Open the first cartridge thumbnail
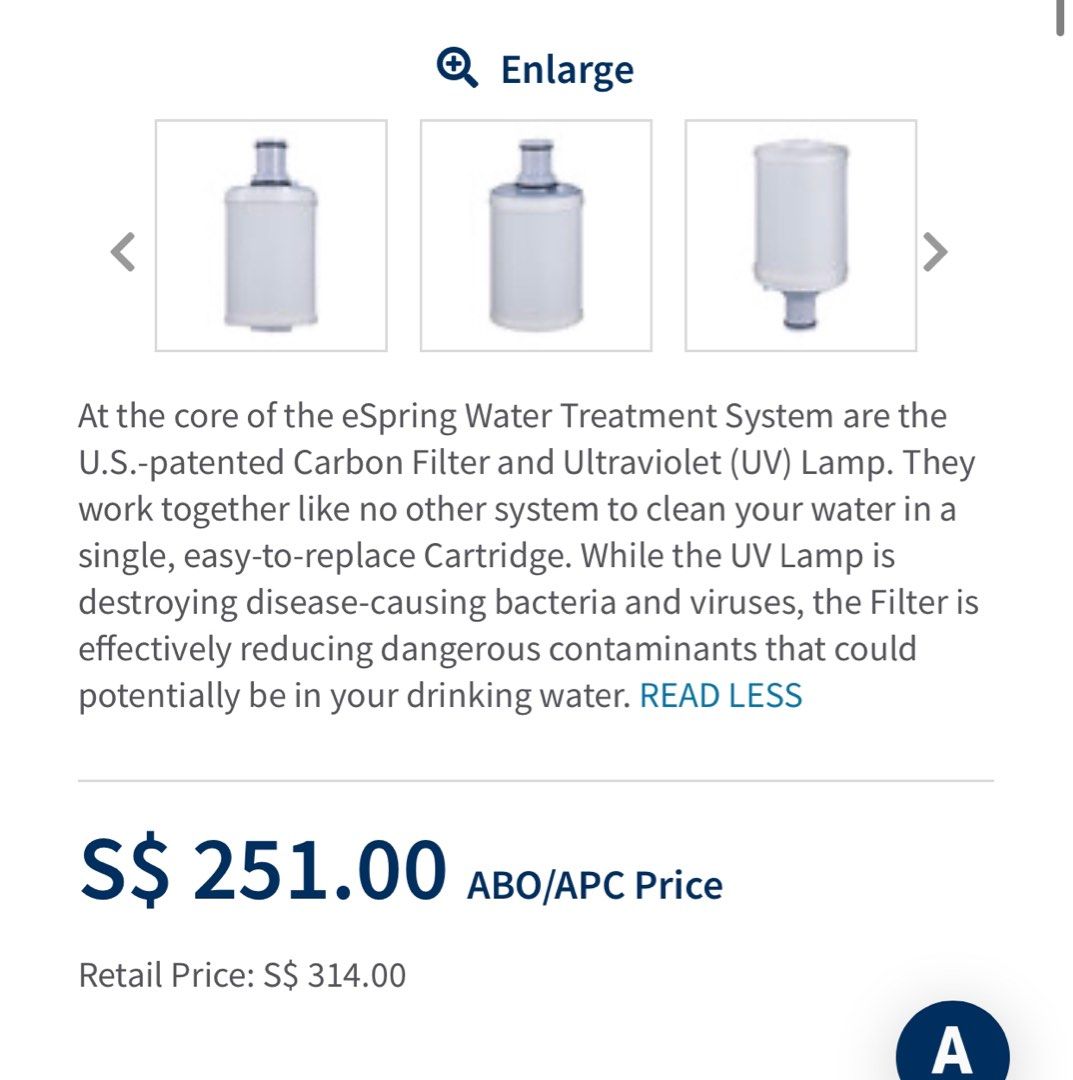1073x1080 pixels. [272, 236]
